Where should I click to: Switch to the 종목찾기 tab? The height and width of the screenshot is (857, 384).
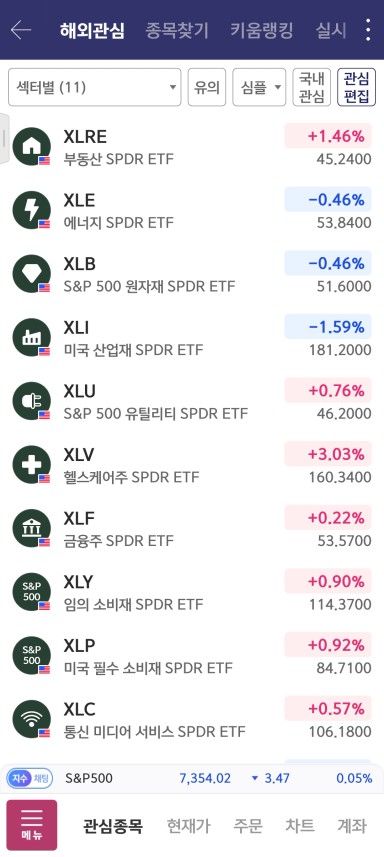pyautogui.click(x=176, y=30)
